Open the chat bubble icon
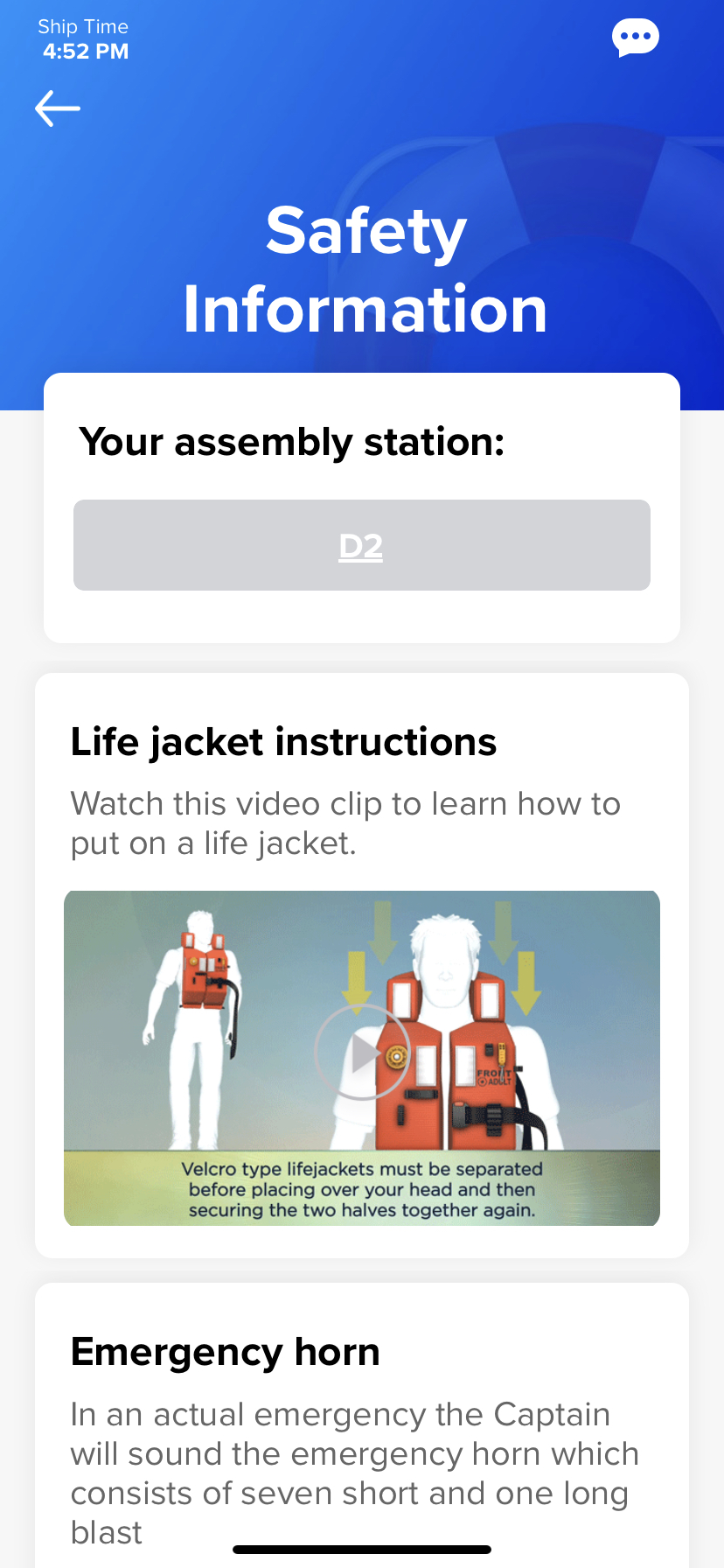 pos(635,38)
